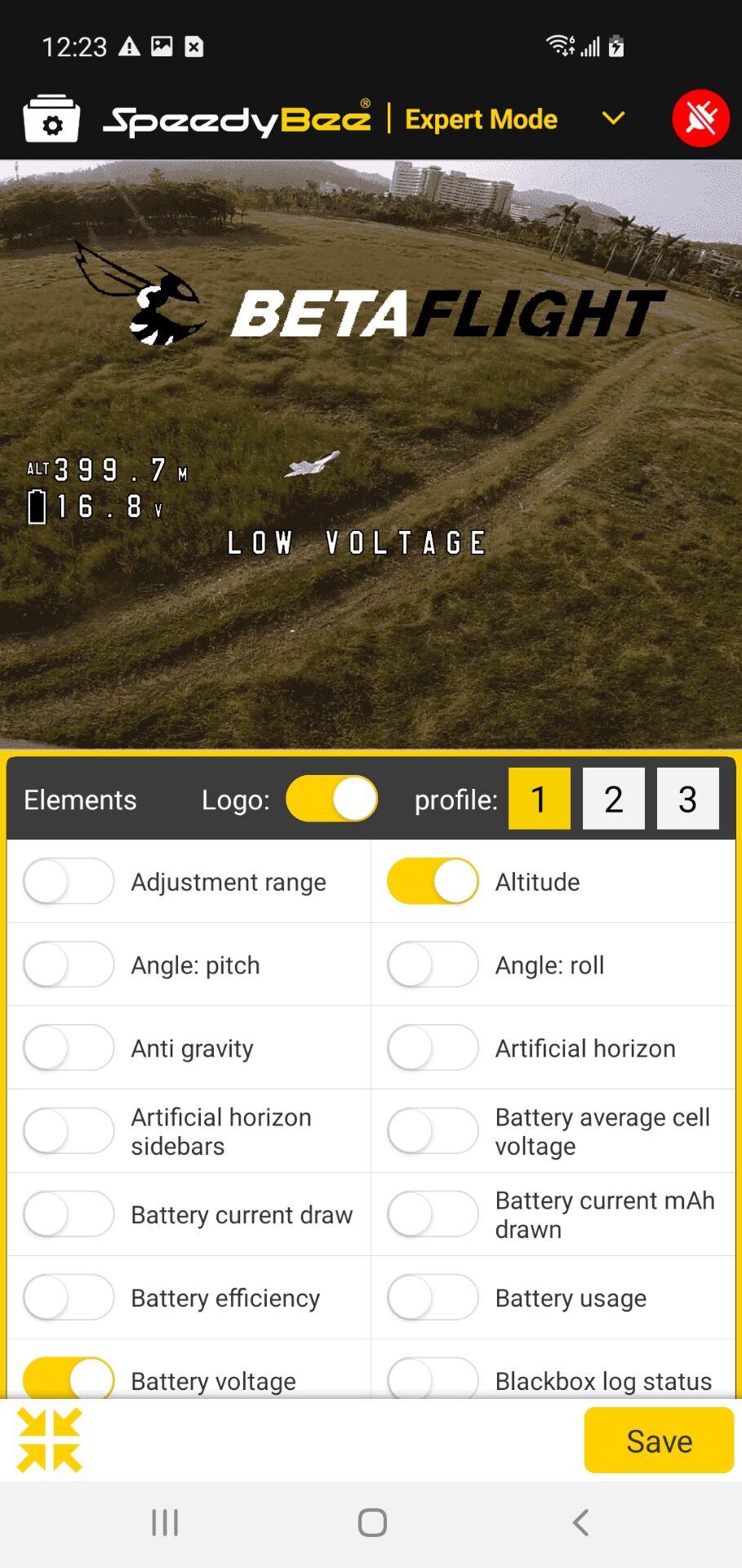Expand the Expert Mode dropdown
Image resolution: width=742 pixels, height=1568 pixels.
click(613, 119)
